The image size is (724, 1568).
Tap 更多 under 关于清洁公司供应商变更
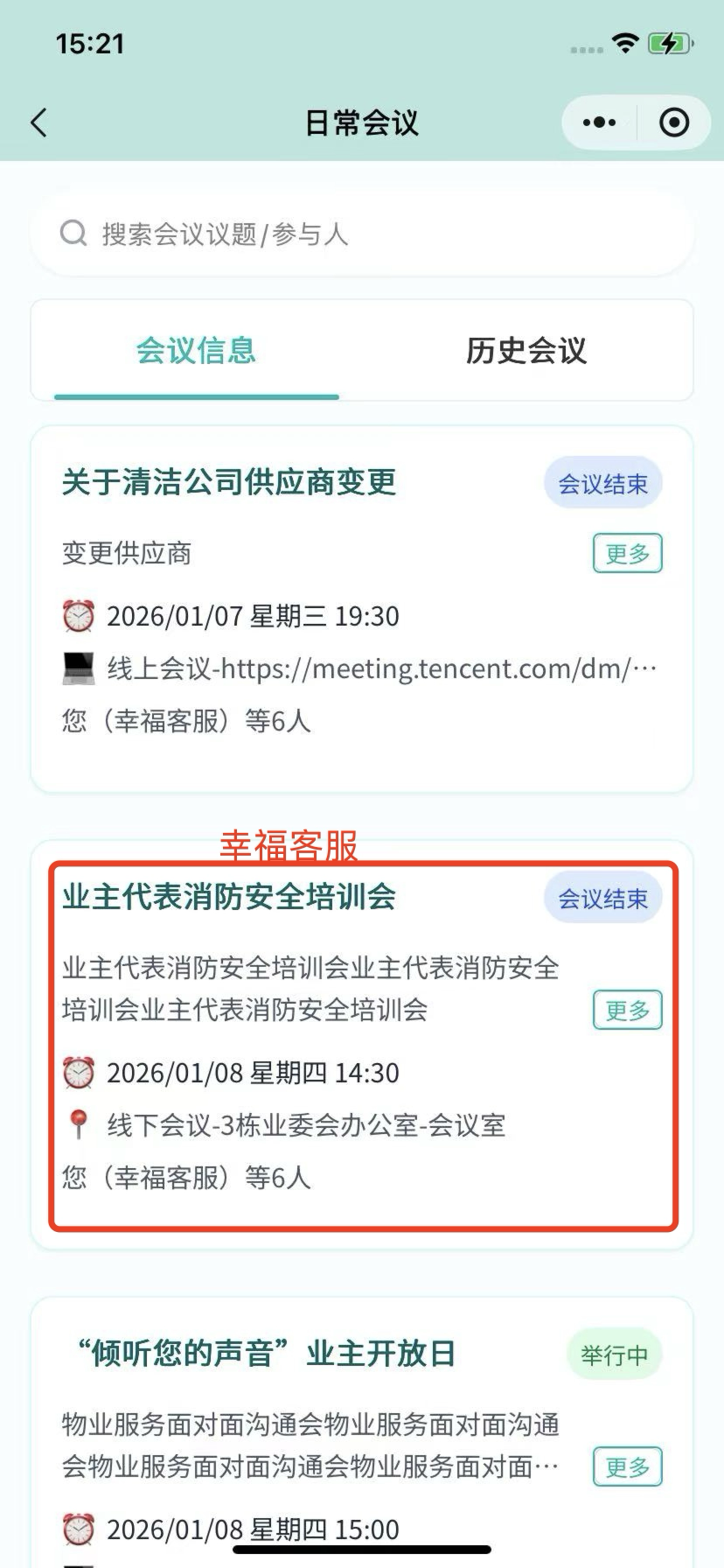(627, 553)
